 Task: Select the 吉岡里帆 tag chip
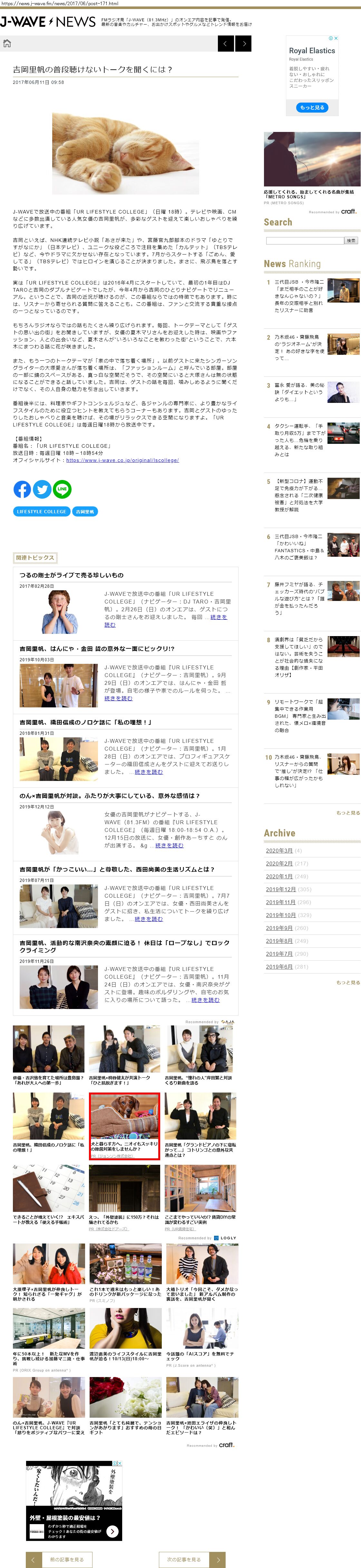pos(84,511)
